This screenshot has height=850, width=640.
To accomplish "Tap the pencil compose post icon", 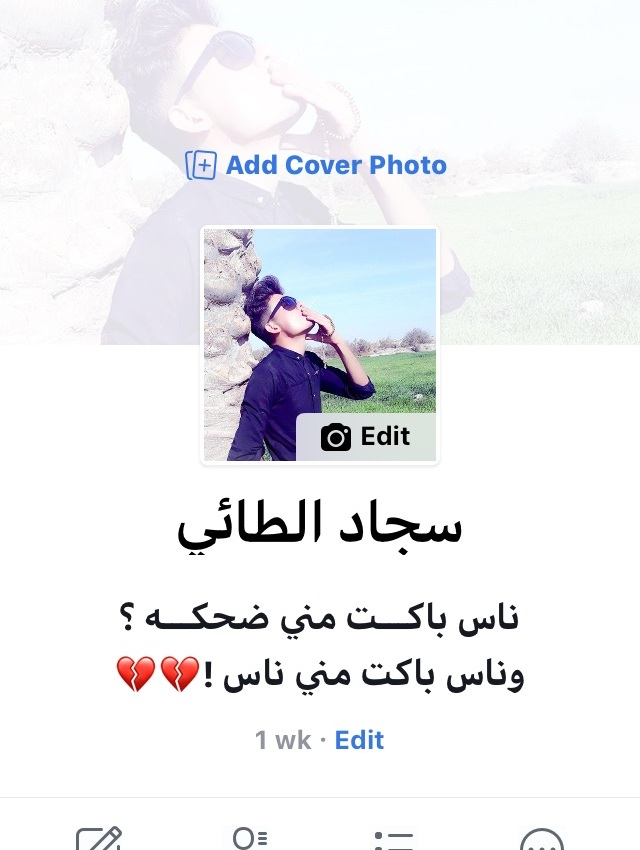I will [99, 838].
